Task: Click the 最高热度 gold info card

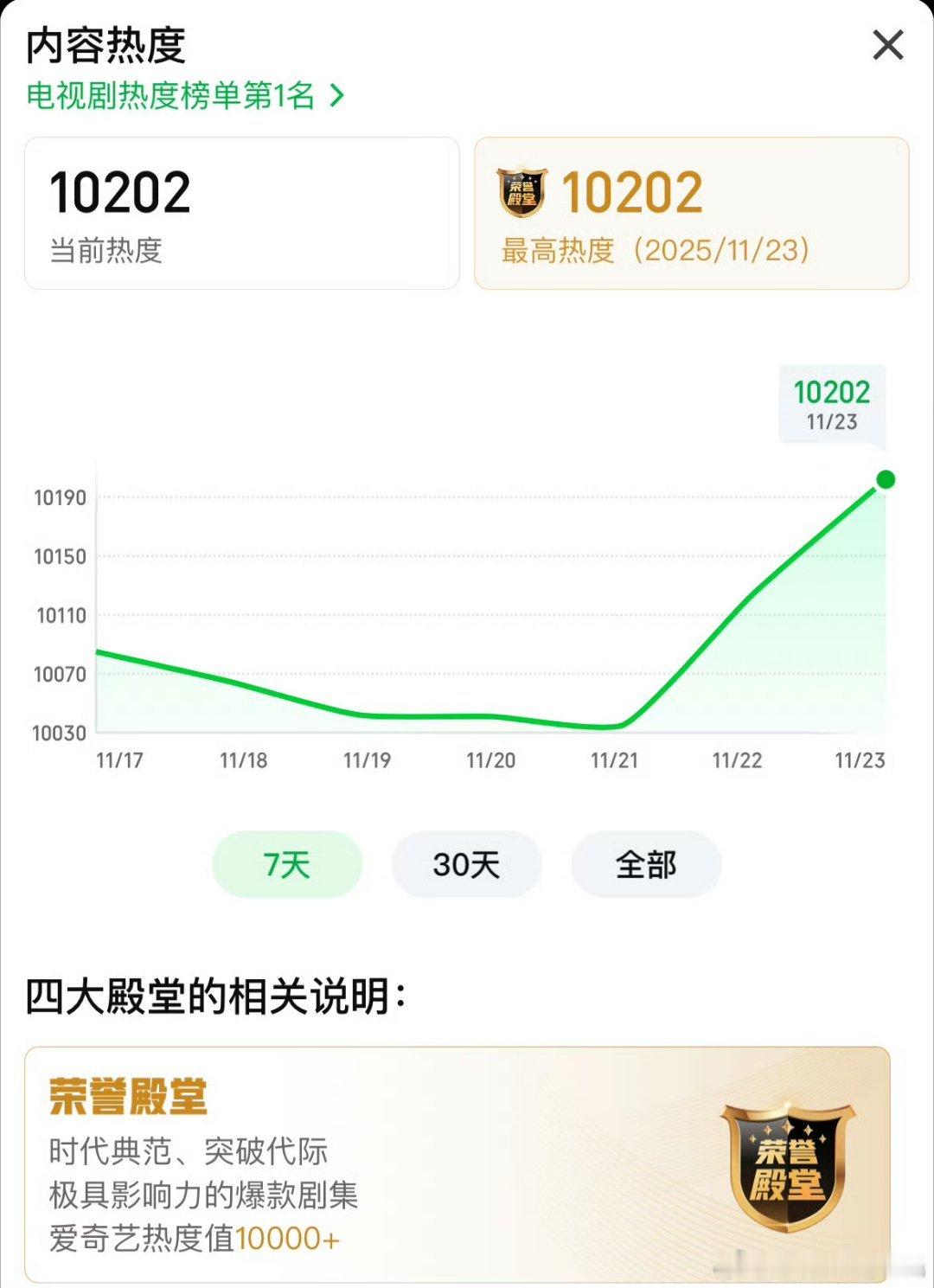Action: (689, 210)
